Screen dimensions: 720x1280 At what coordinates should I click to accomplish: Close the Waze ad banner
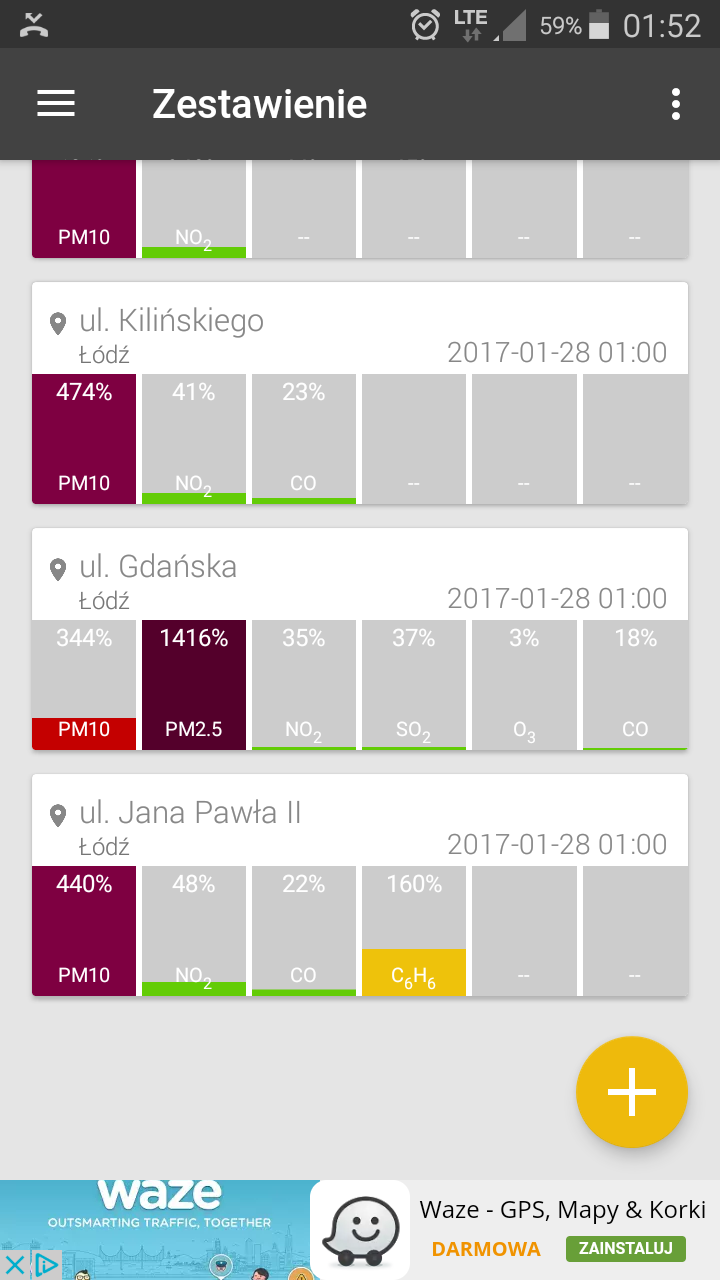pyautogui.click(x=15, y=1265)
